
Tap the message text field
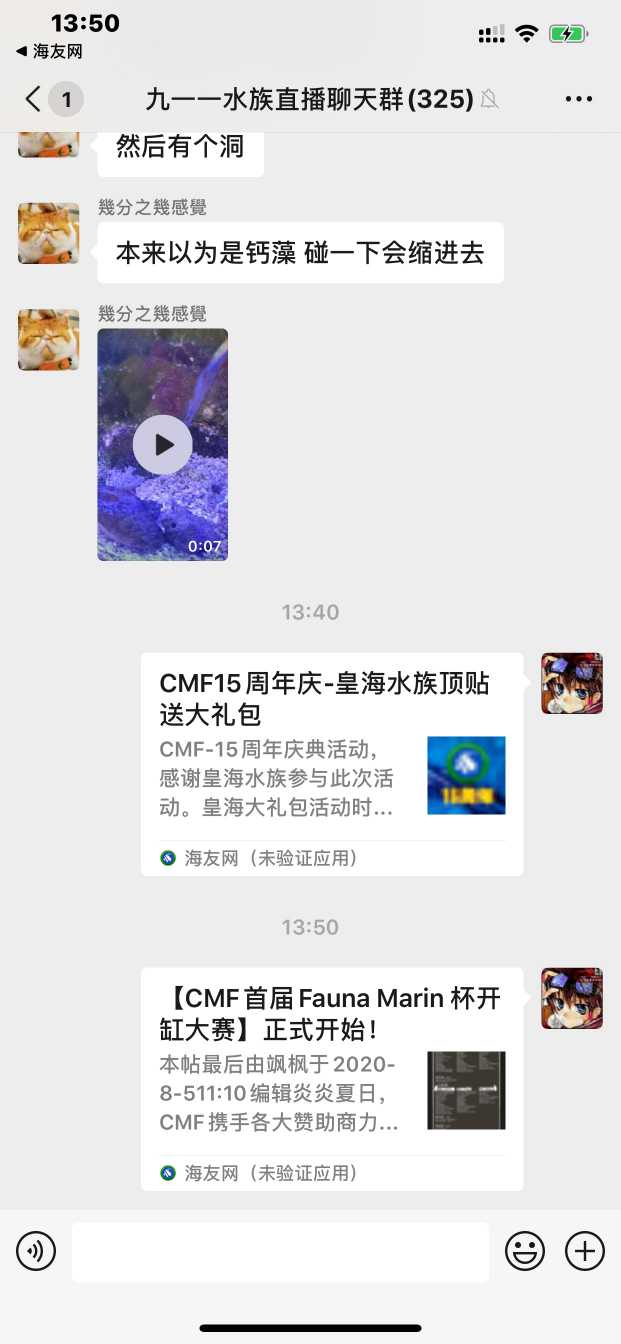[280, 1251]
